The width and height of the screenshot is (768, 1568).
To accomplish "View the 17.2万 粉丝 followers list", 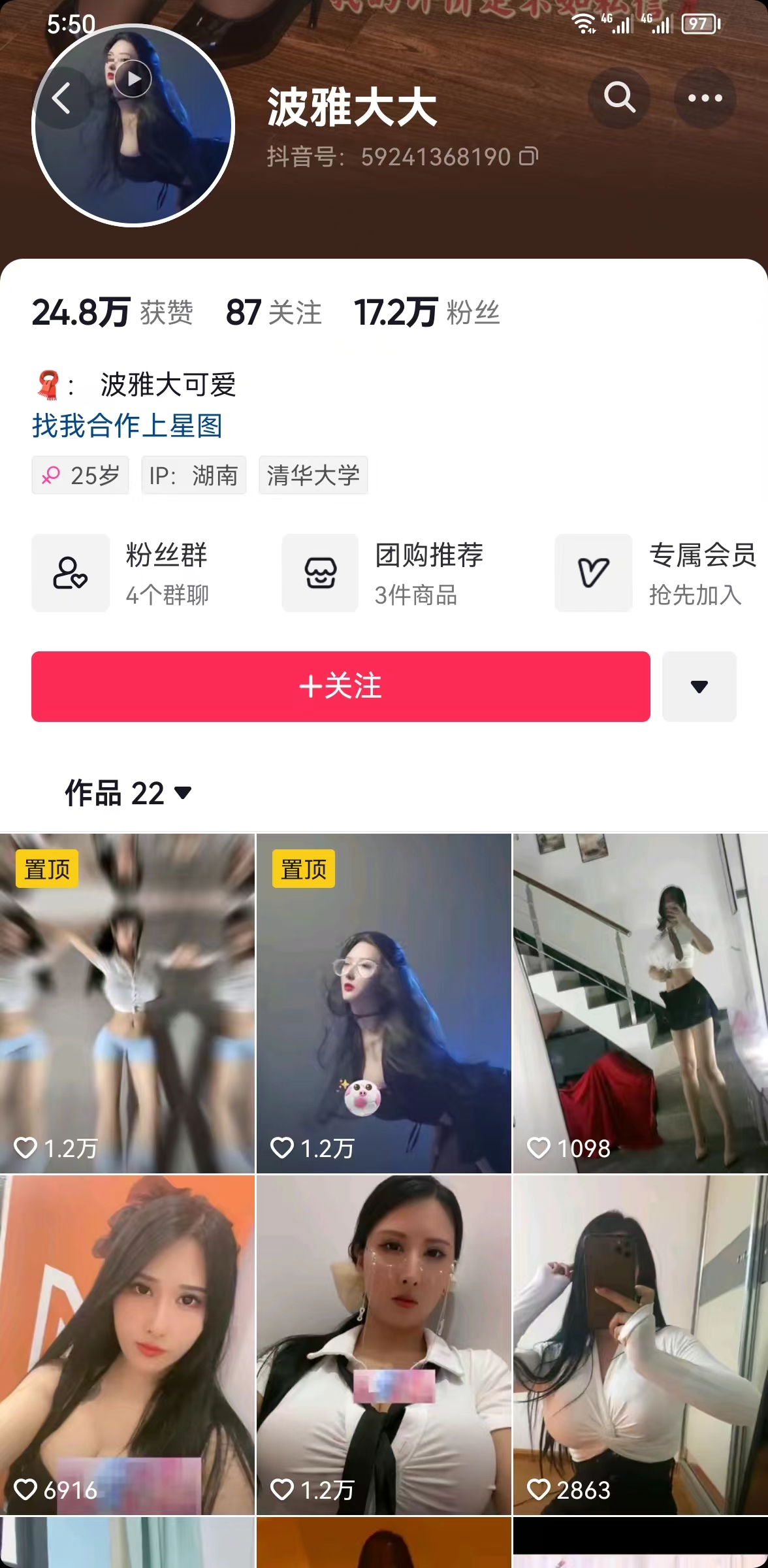I will point(427,312).
